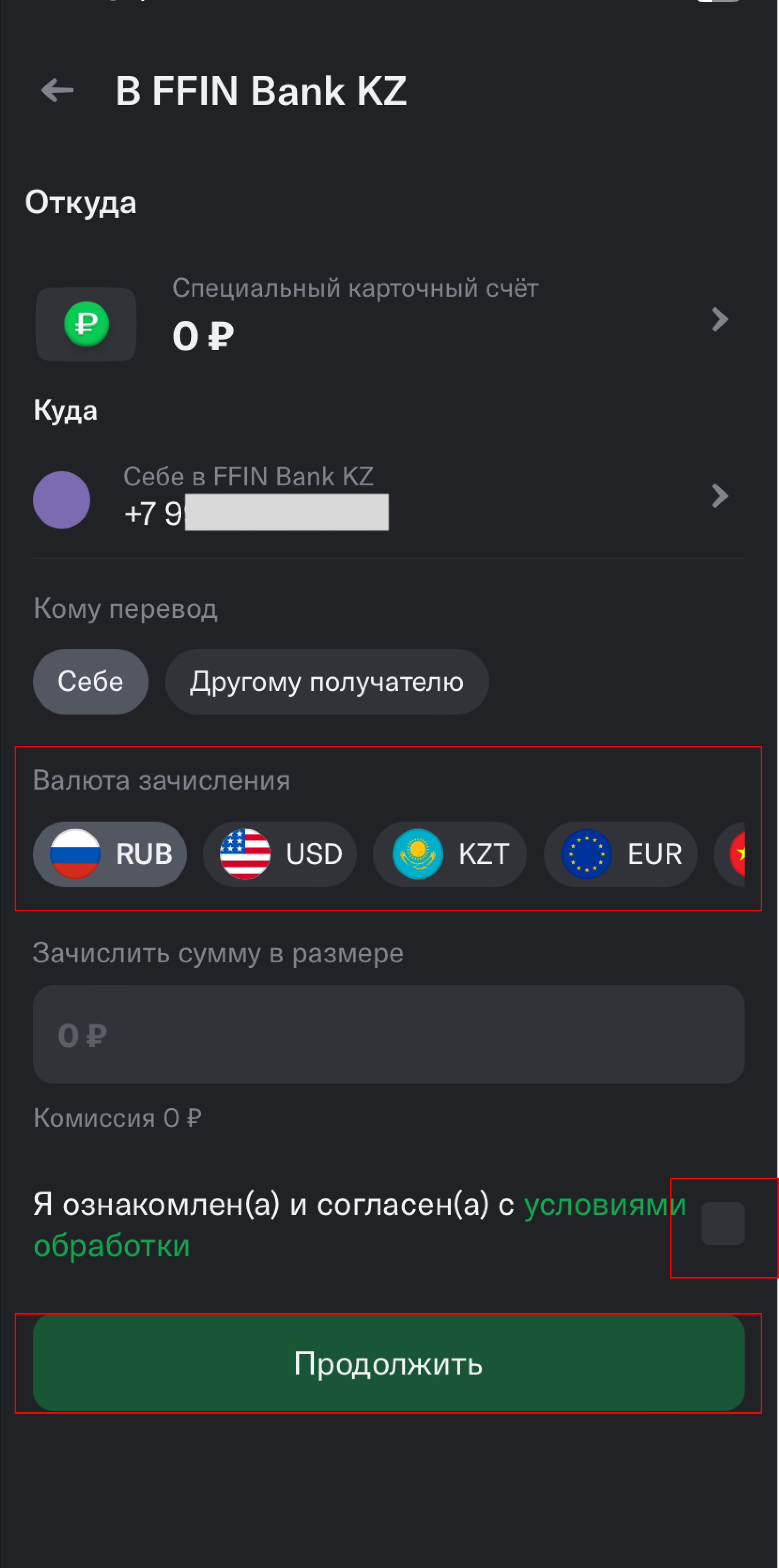Select the Себе recipient chip

click(90, 681)
